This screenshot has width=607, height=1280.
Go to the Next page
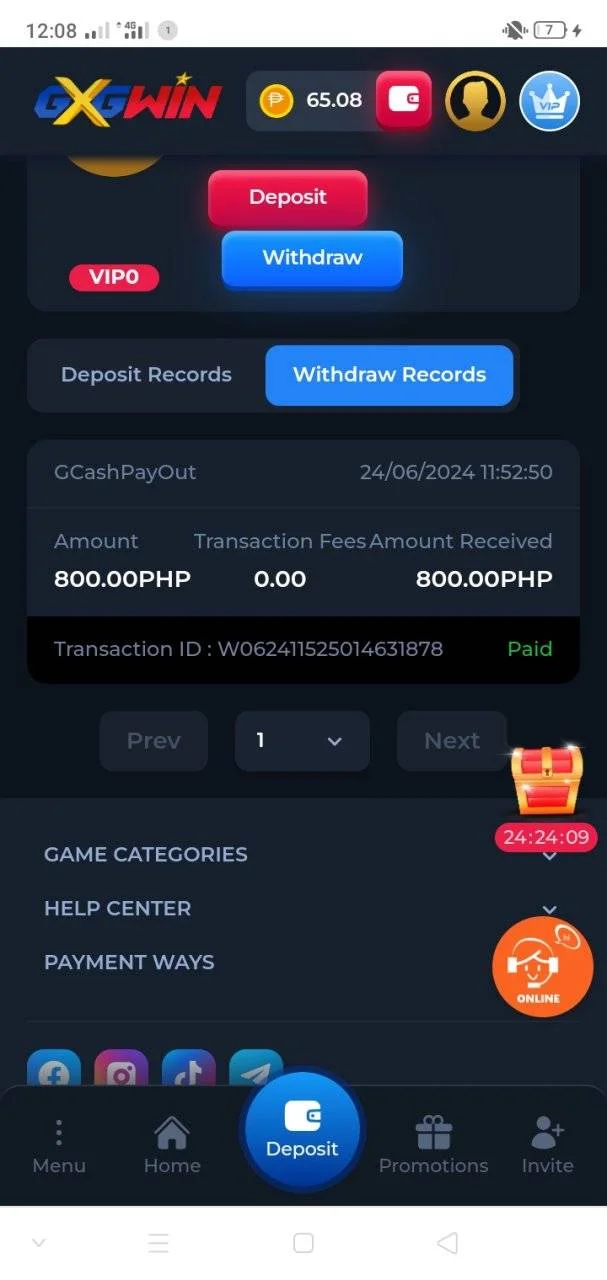tap(452, 741)
